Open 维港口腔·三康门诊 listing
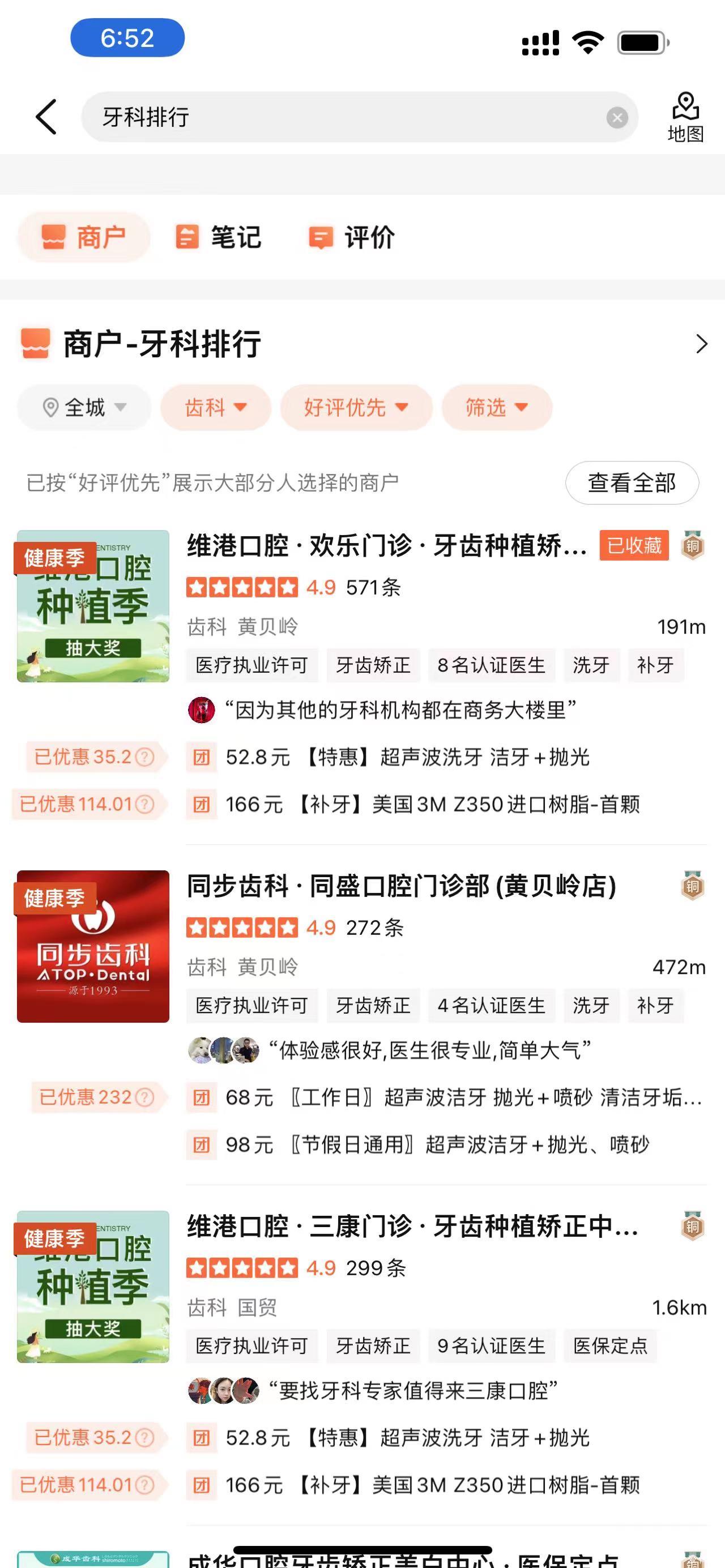725x1568 pixels. (x=413, y=1226)
